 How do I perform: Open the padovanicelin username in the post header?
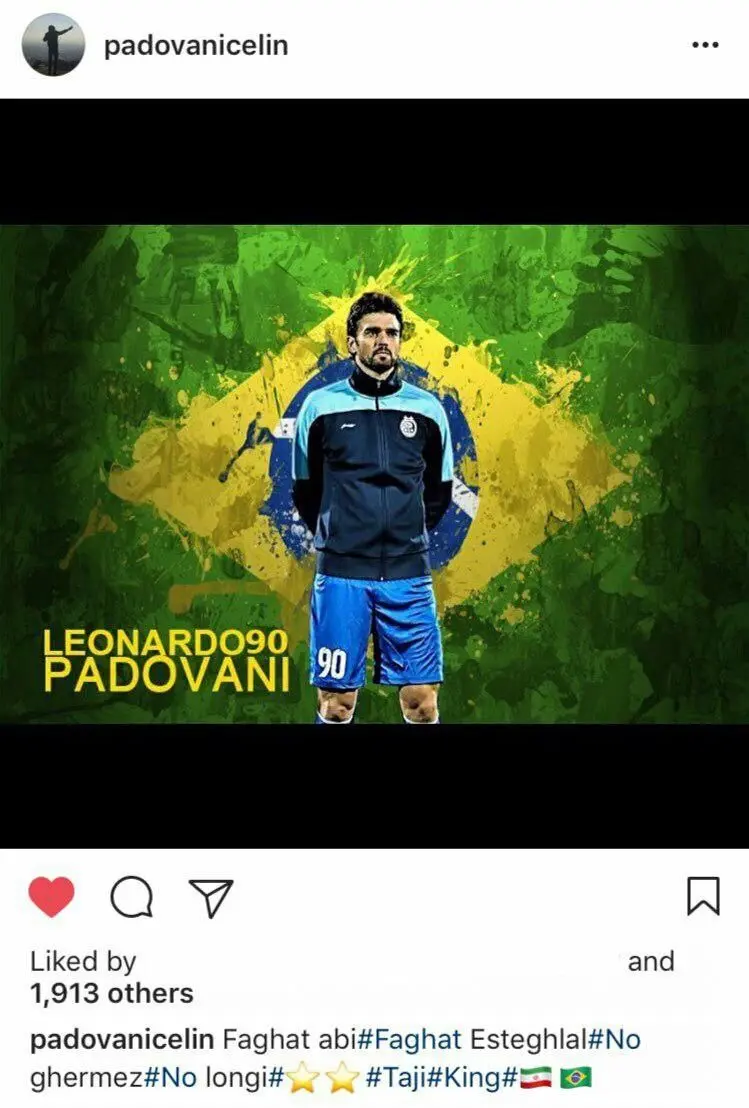(196, 46)
